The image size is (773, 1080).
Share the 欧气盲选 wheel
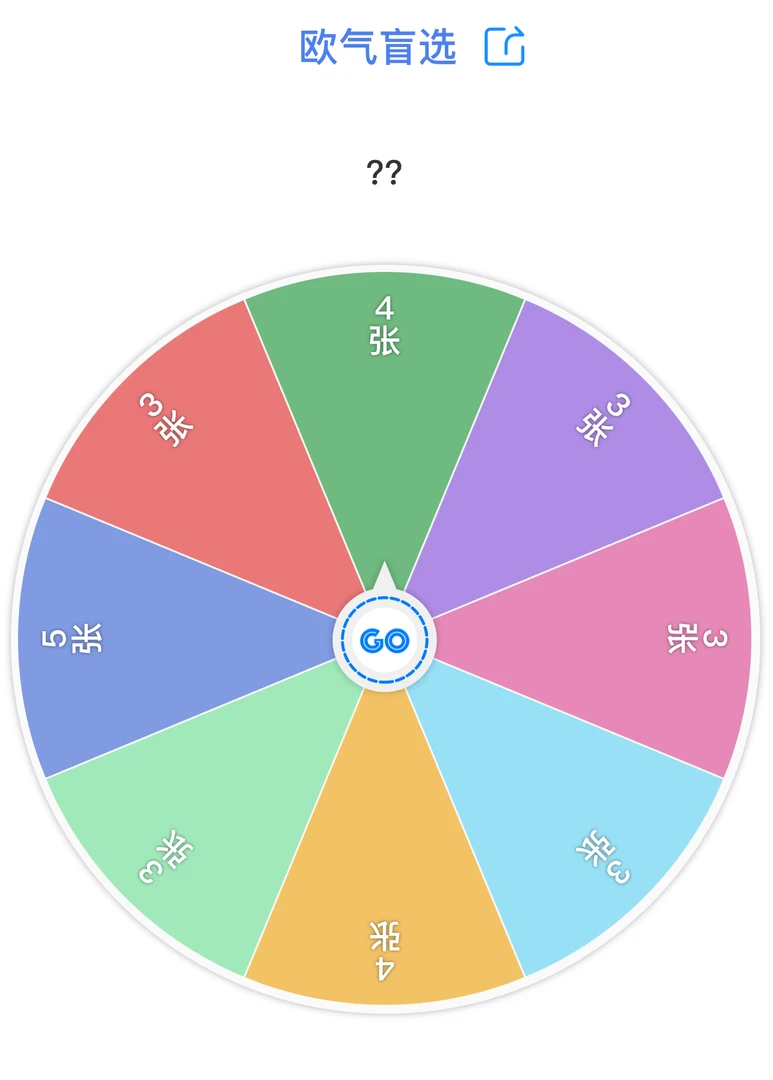pyautogui.click(x=504, y=47)
